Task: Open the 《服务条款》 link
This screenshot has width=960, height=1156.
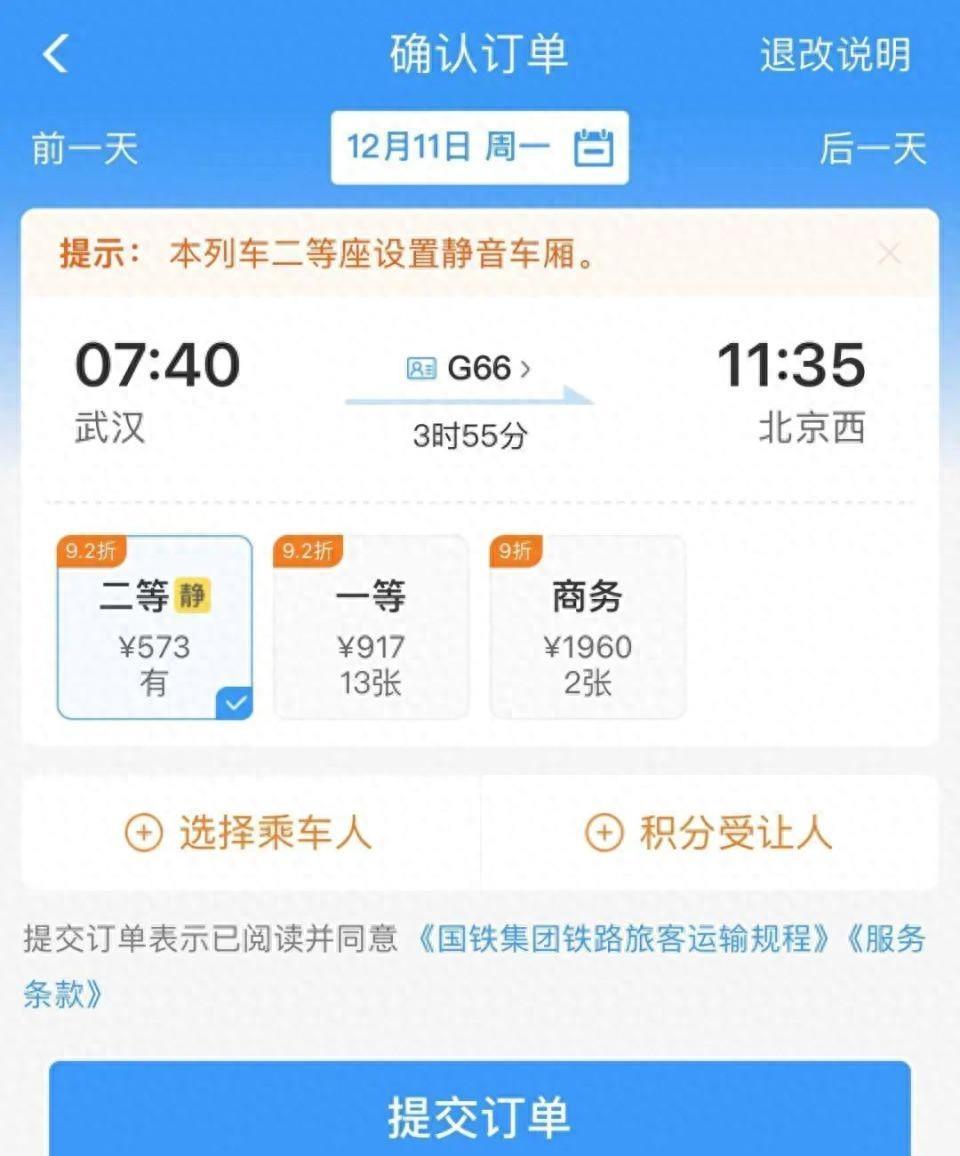Action: [888, 938]
